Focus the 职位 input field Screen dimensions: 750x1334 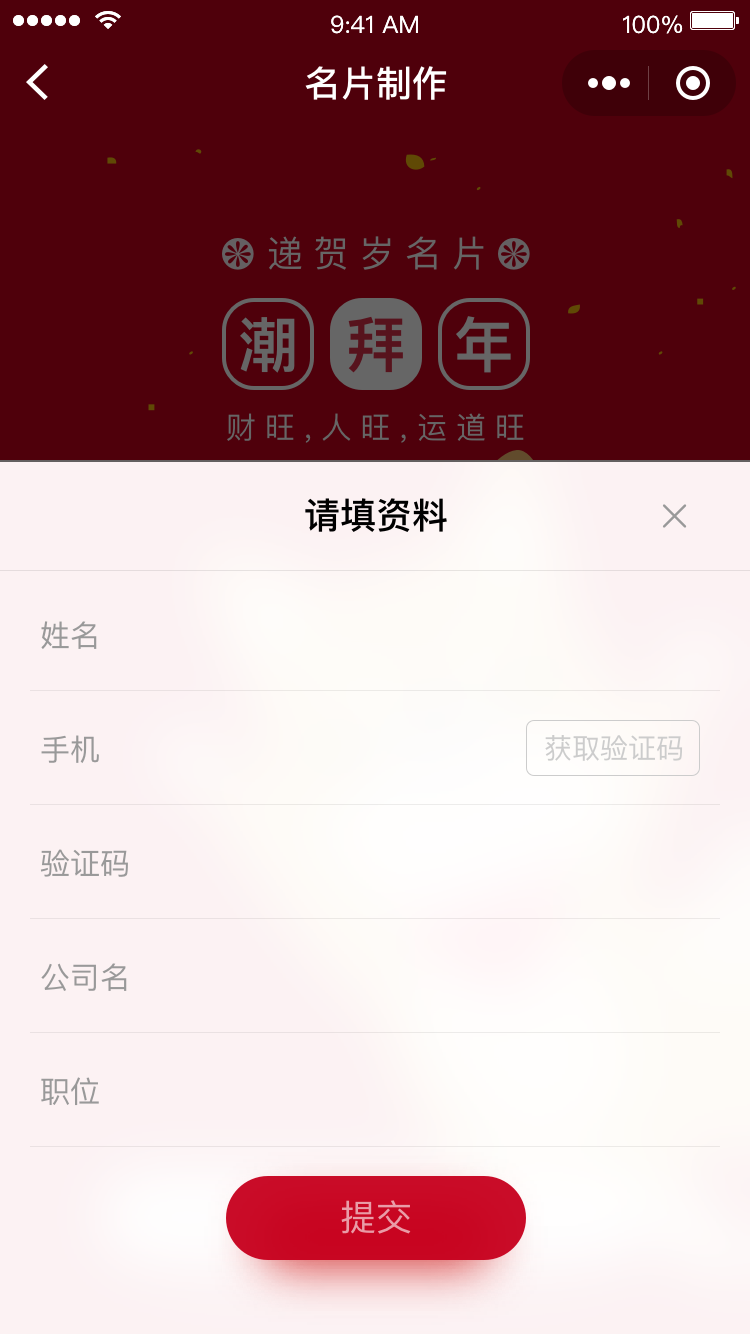(x=375, y=1090)
